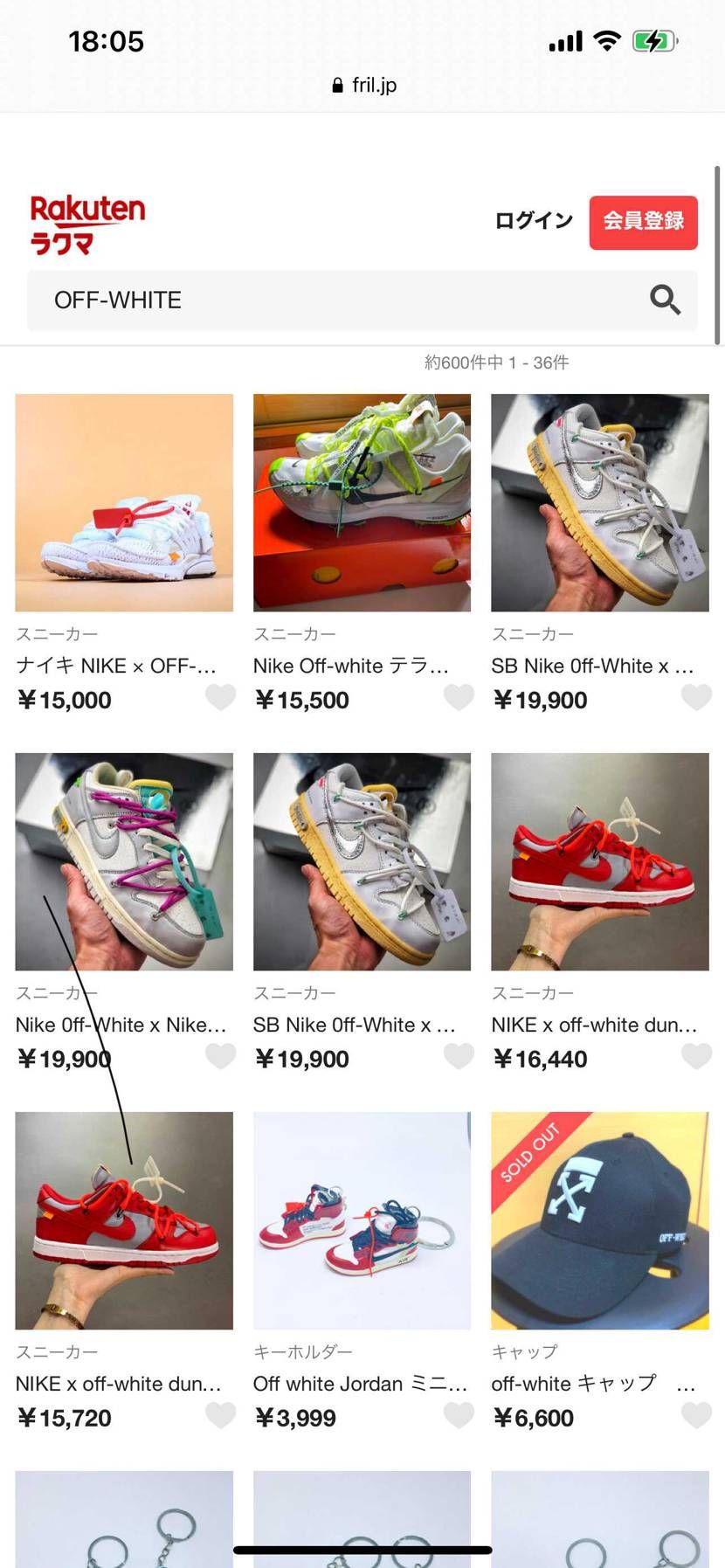Open the Rakuten ラクマ home logo
The width and height of the screenshot is (725, 1568).
[87, 224]
